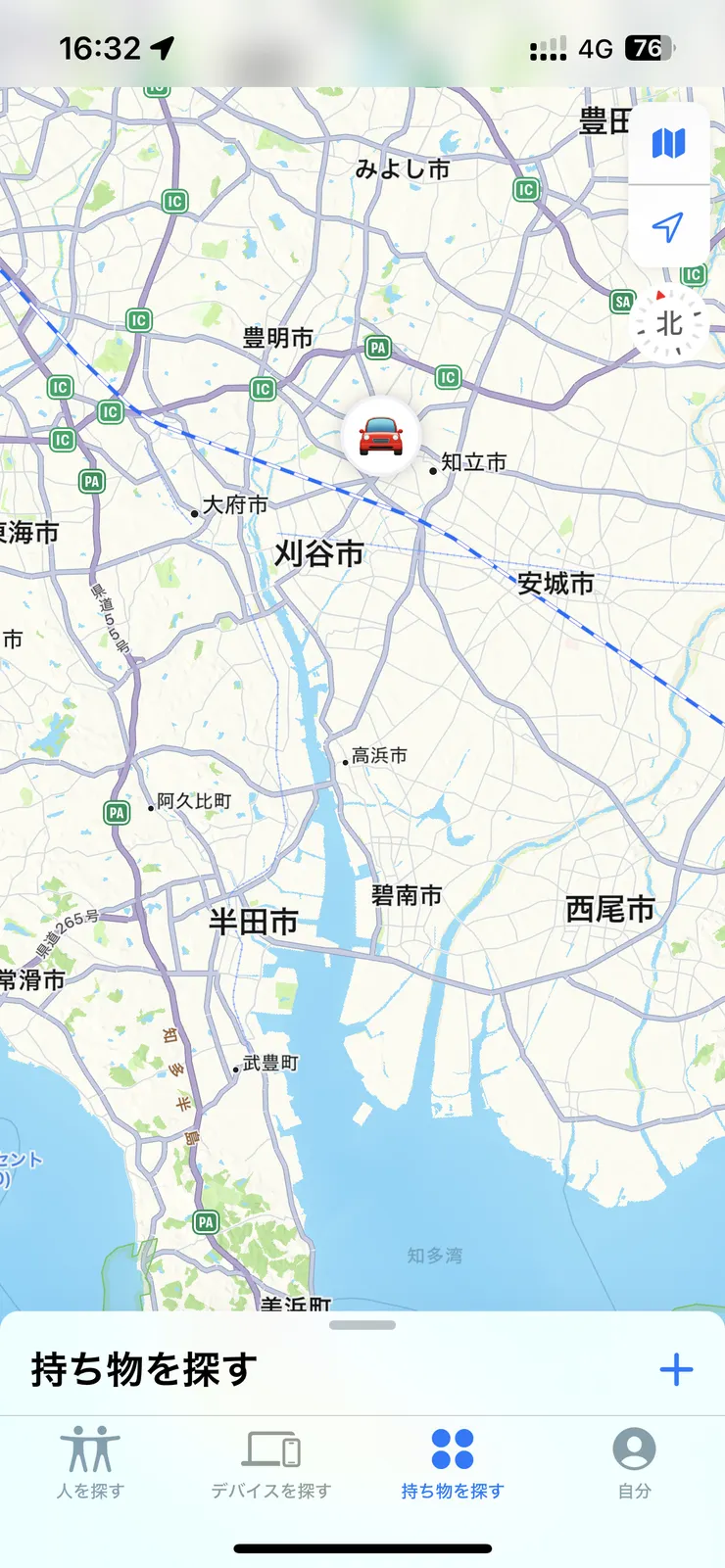Center map on my current location

point(668,227)
